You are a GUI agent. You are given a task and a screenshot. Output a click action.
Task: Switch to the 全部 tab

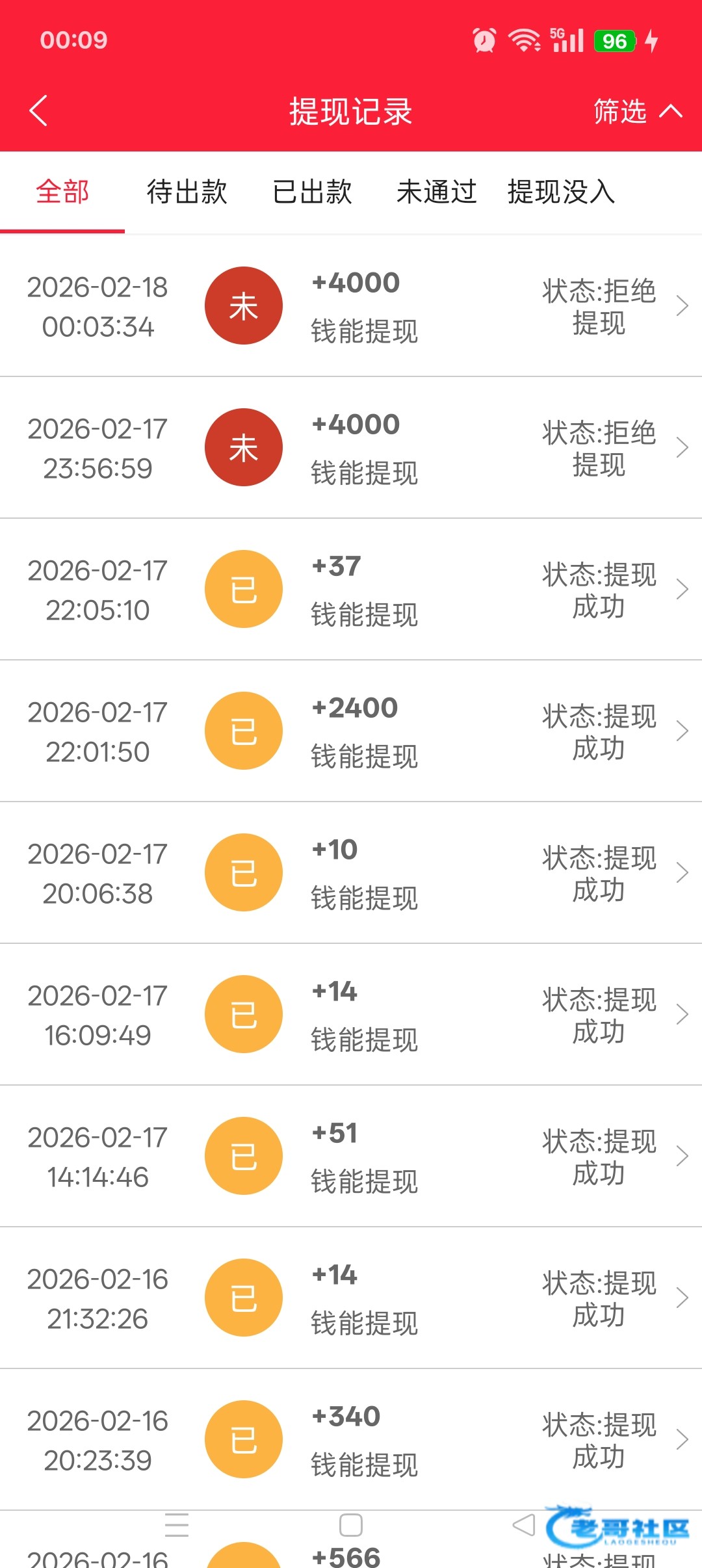point(62,192)
